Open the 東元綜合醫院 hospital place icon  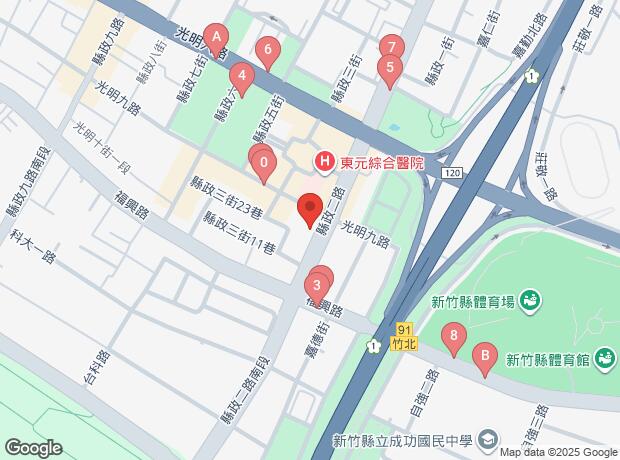coord(325,161)
